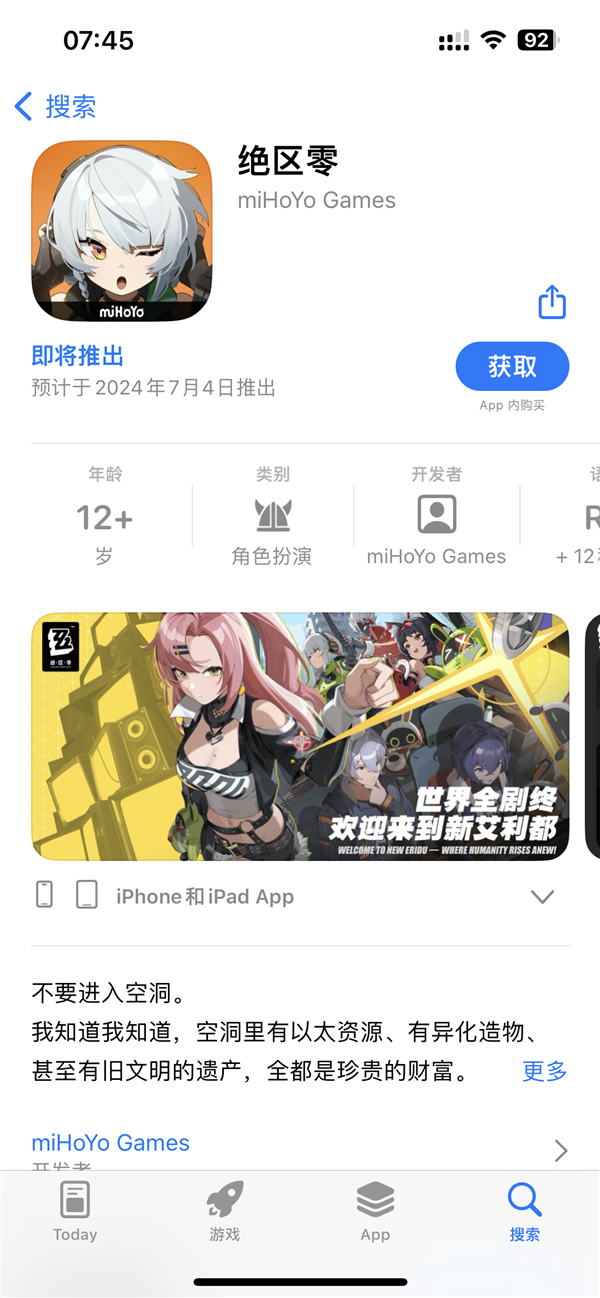View the 开发者 miHoYo Games info cell
This screenshot has height=1298, width=600.
point(436,516)
